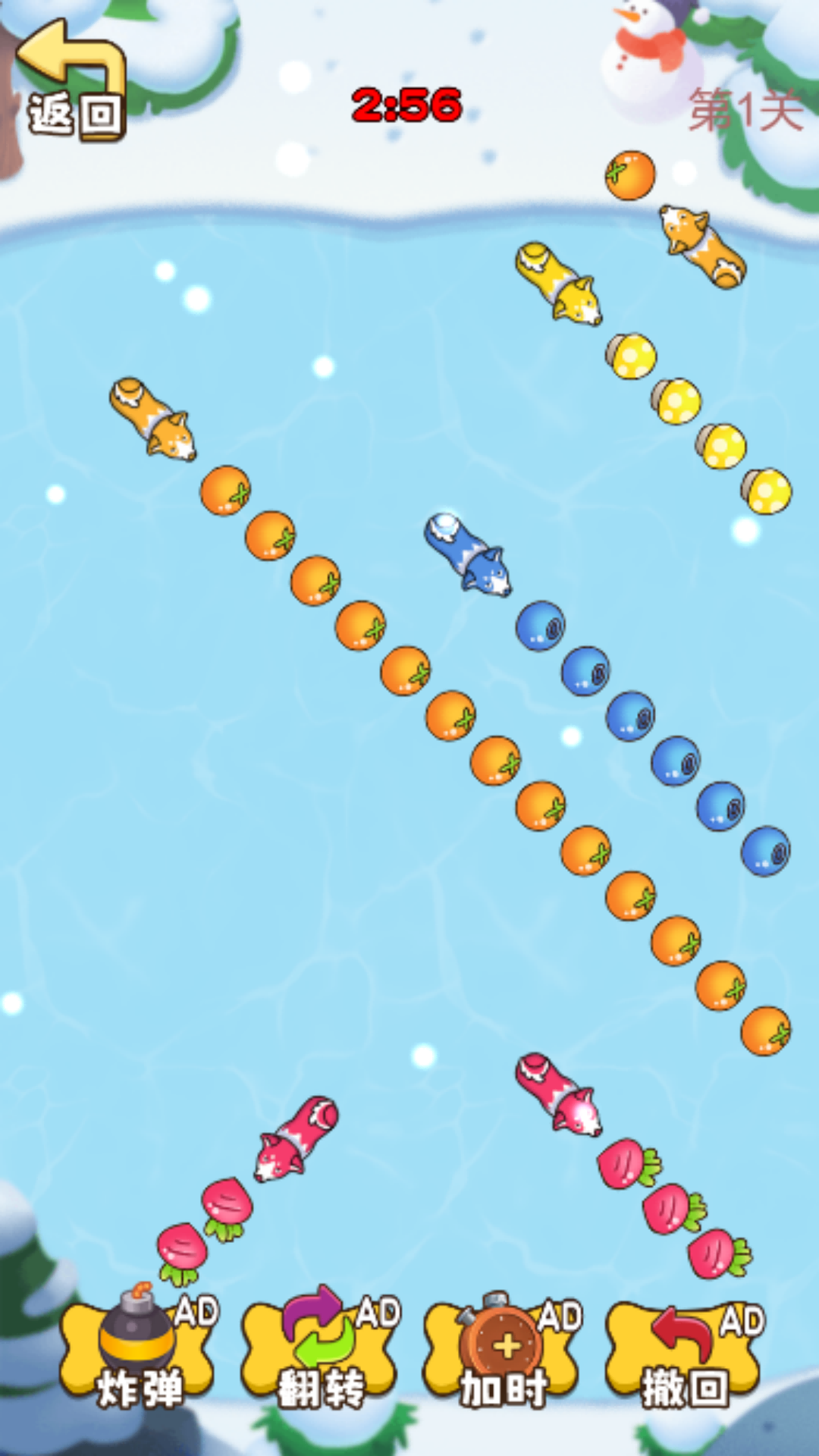
Task: Tap the red dog with two radishes
Action: tap(296, 1137)
